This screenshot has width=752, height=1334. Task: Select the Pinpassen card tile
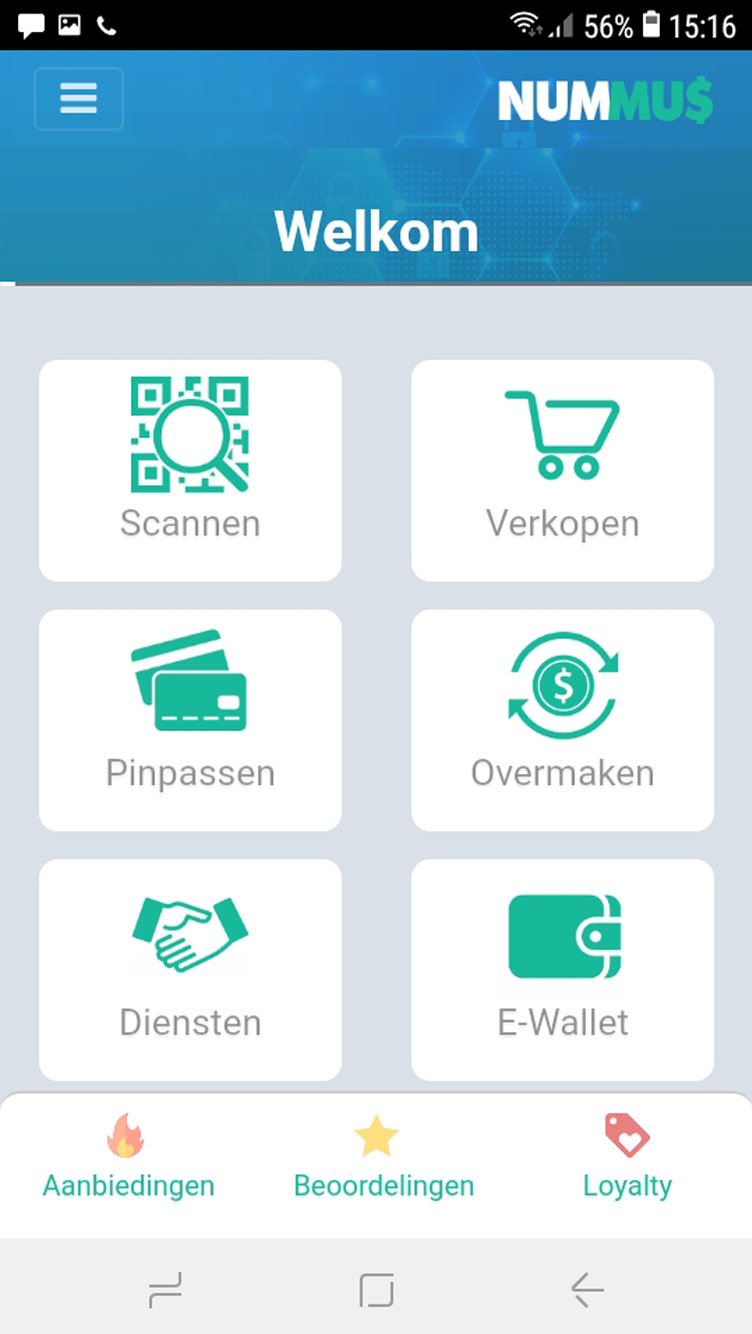(190, 720)
